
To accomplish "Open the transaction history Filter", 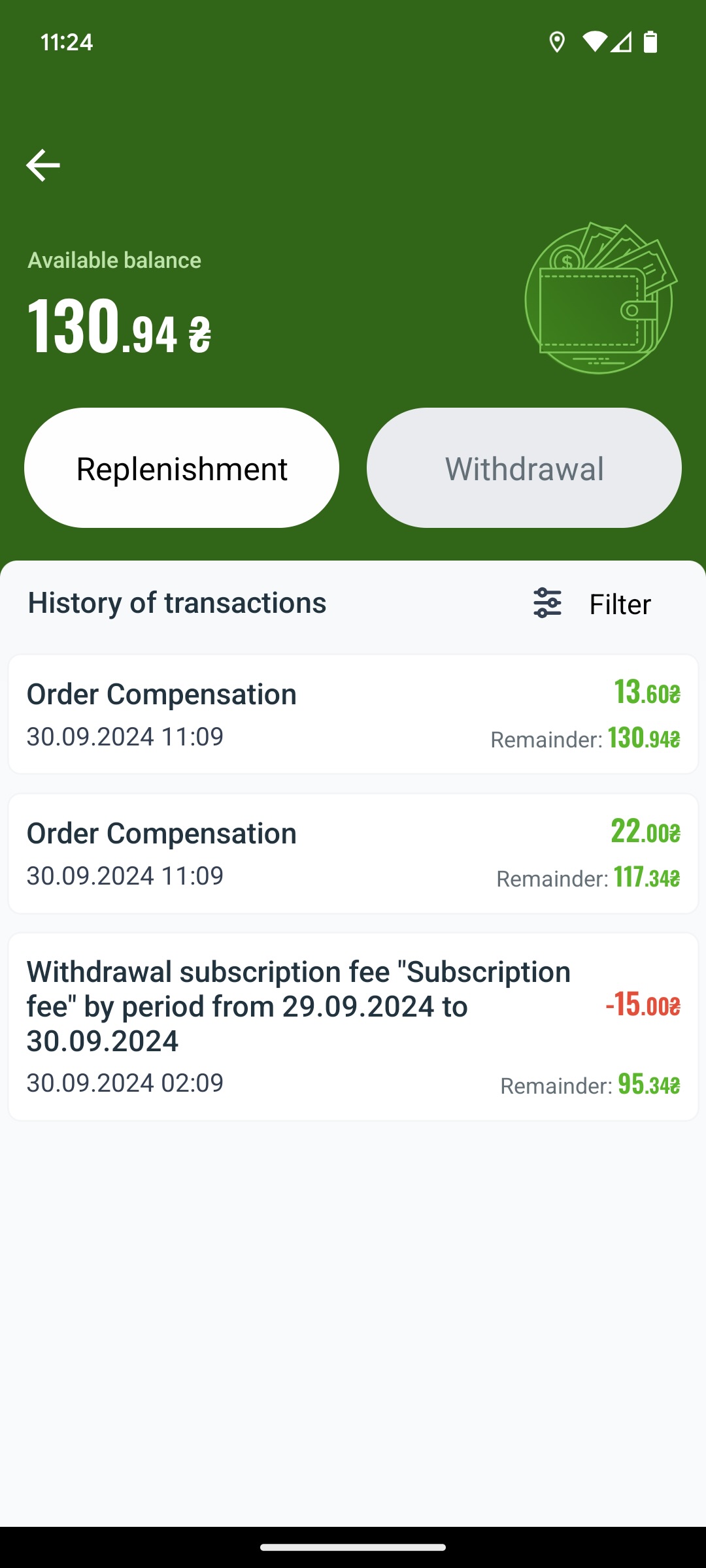I will (592, 603).
